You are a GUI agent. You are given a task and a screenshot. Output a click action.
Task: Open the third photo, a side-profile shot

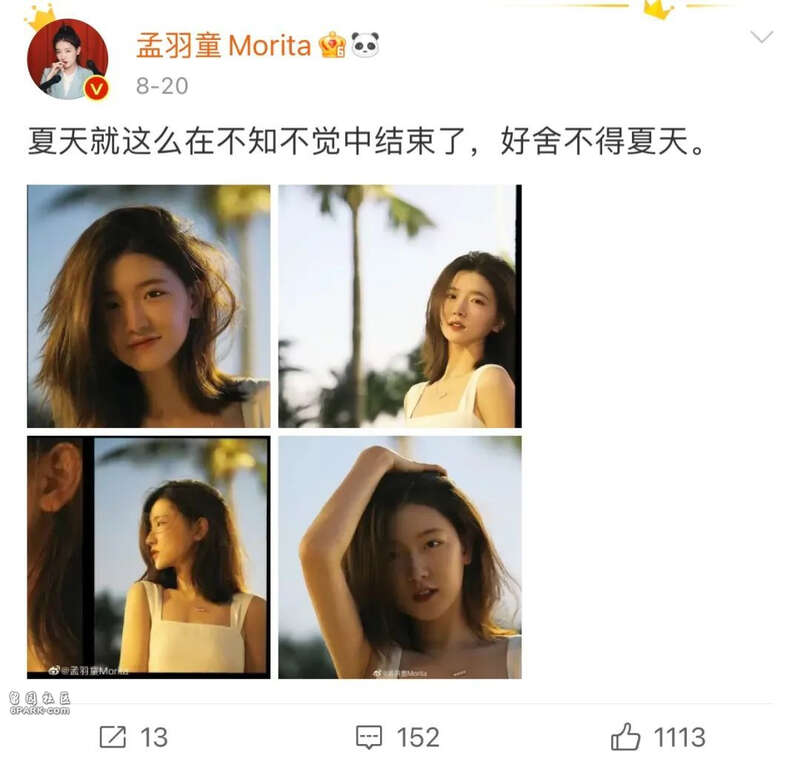click(x=148, y=557)
